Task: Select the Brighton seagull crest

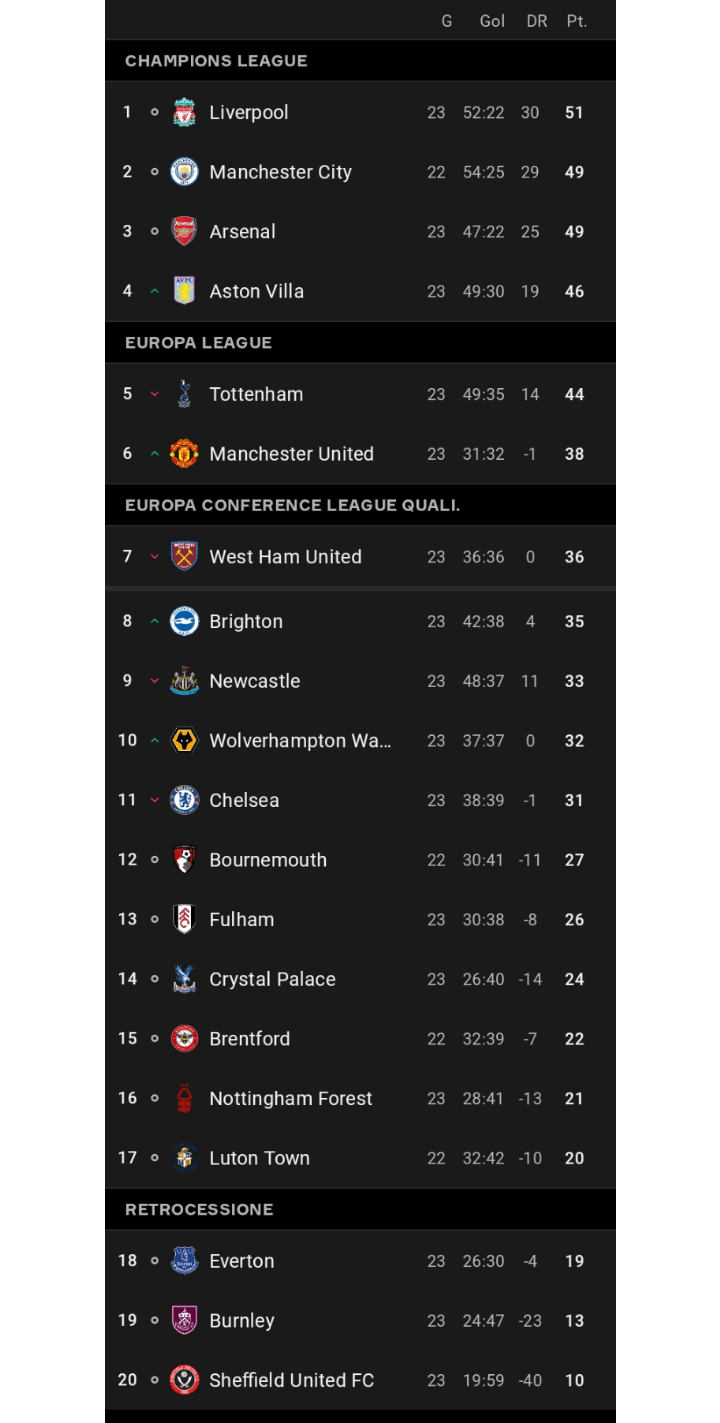Action: pos(185,620)
